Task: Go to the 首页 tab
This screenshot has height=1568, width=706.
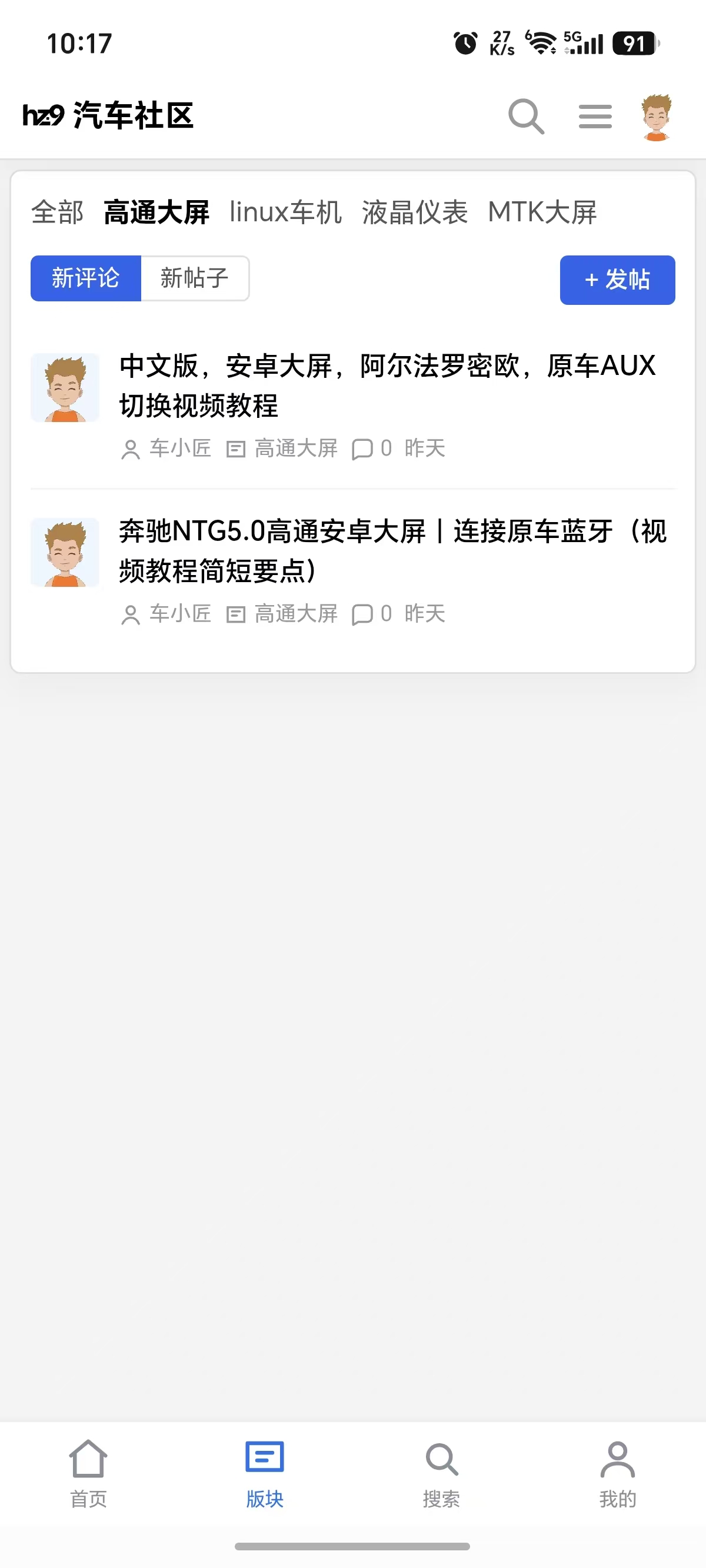Action: [x=88, y=1474]
